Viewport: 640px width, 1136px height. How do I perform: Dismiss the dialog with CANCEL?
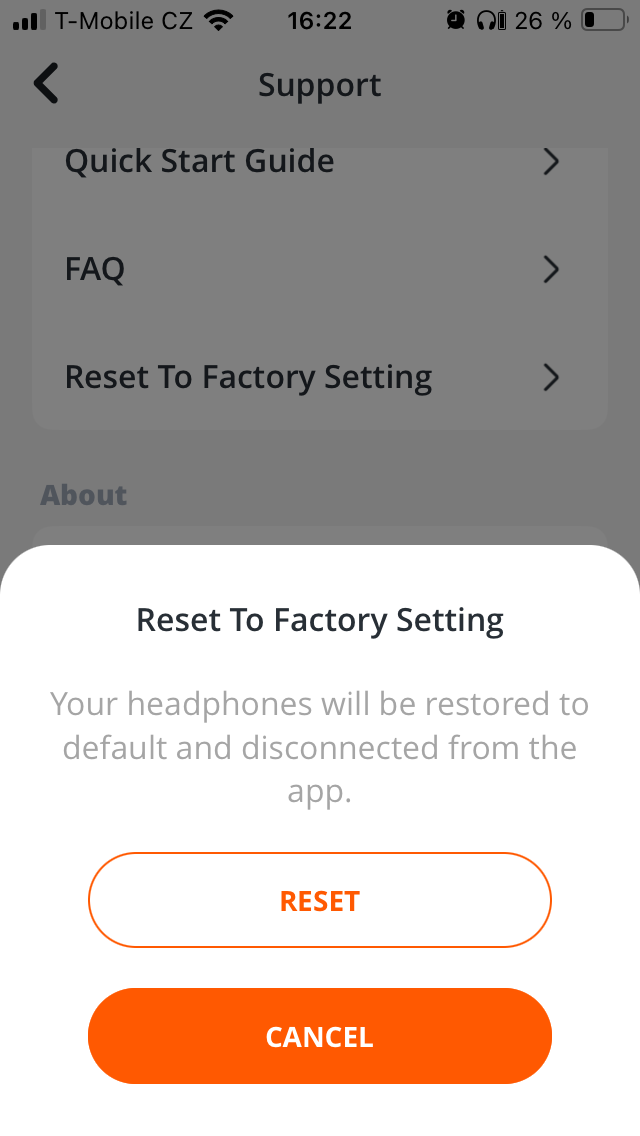click(x=320, y=1036)
